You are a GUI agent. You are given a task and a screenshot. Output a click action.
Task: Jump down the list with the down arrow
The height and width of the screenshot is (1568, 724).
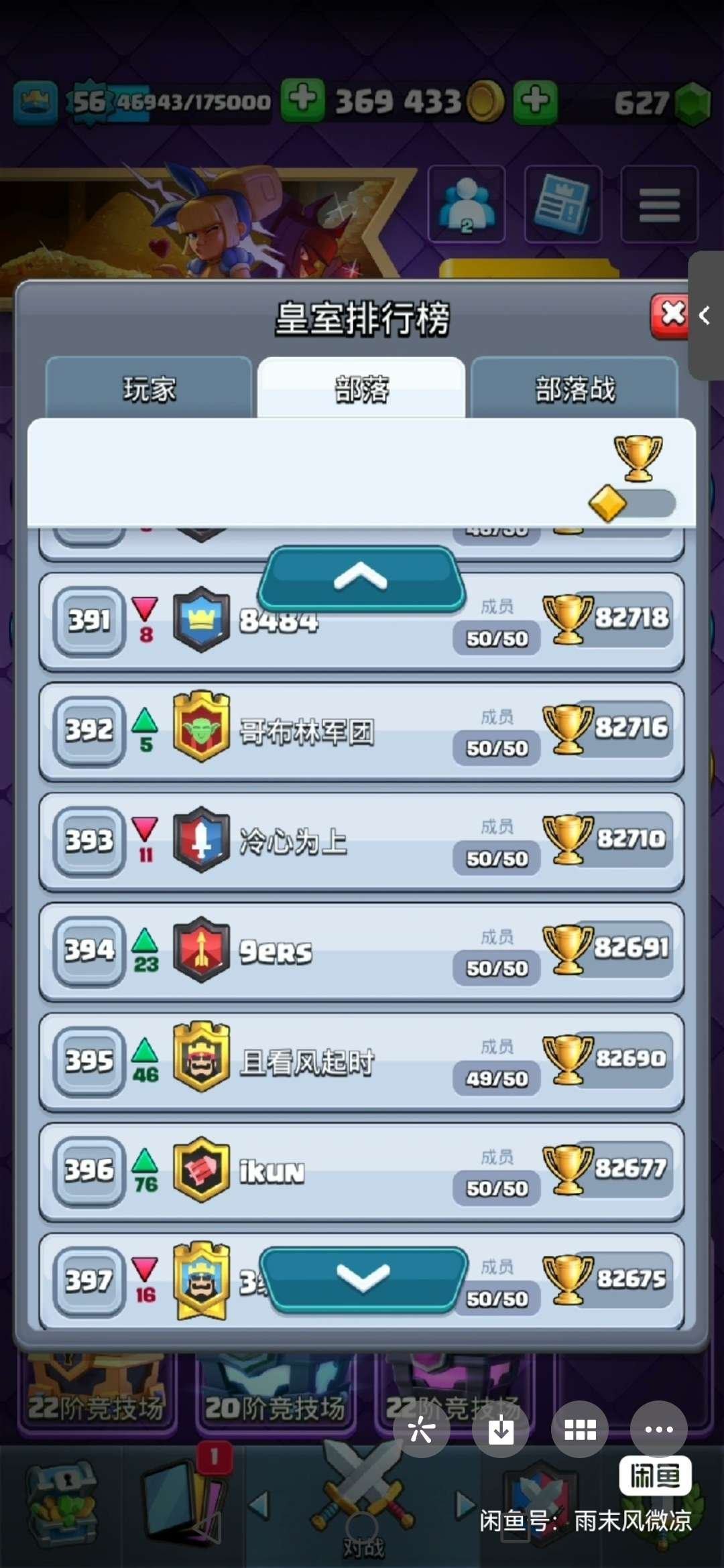pos(363,1279)
